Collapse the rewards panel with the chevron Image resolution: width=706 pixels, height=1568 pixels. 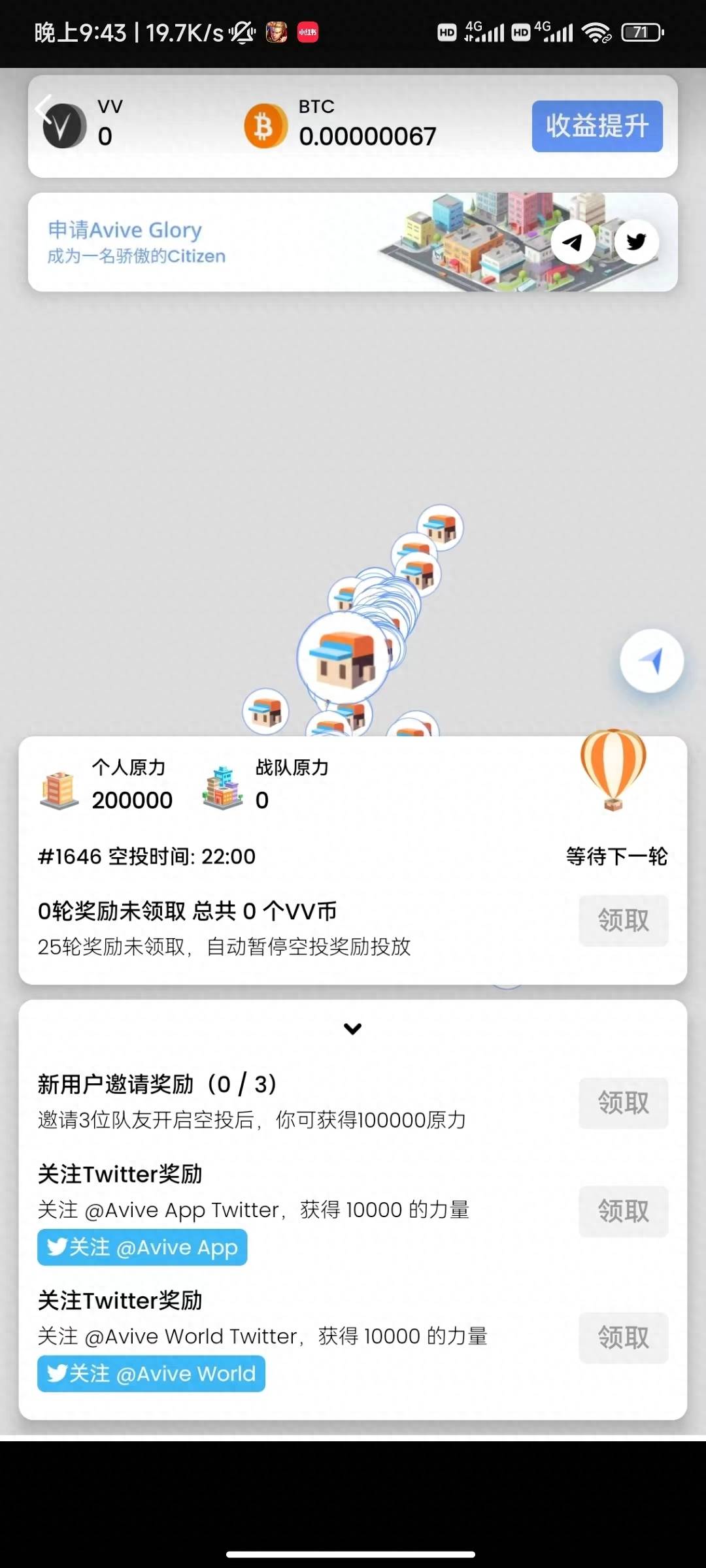coord(352,1029)
